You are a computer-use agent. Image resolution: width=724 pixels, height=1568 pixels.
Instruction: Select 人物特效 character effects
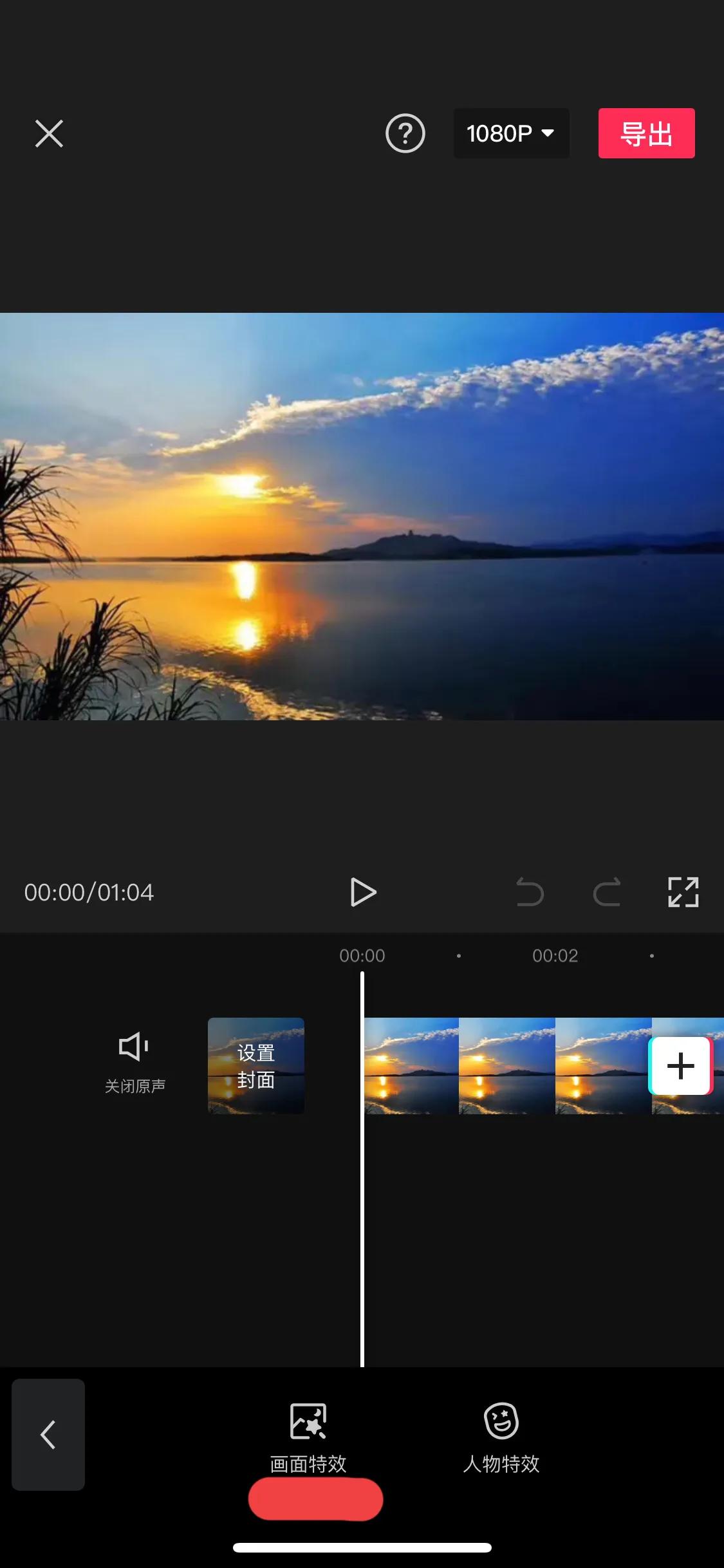pyautogui.click(x=501, y=1433)
